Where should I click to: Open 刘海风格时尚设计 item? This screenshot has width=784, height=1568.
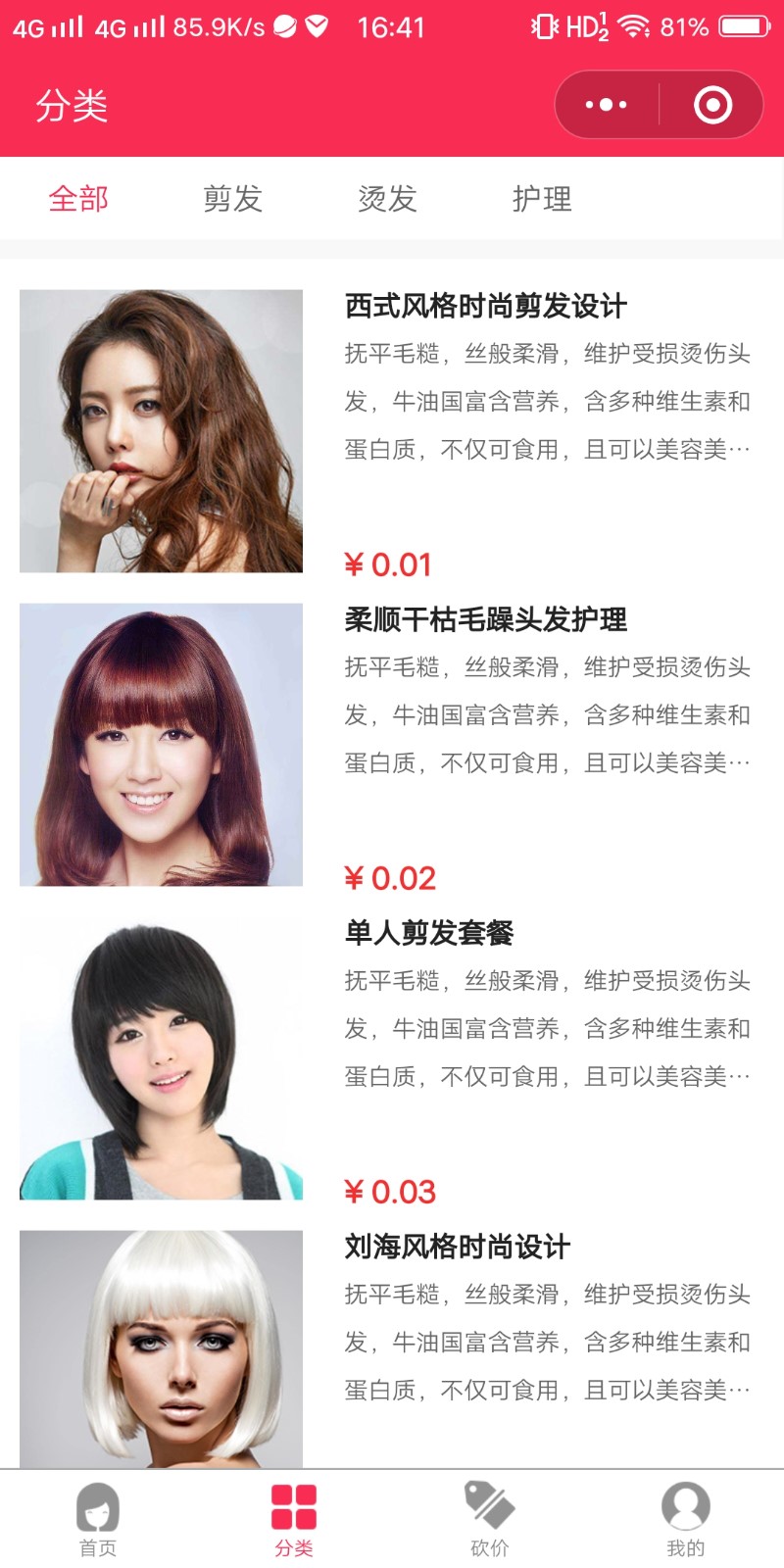point(457,1248)
